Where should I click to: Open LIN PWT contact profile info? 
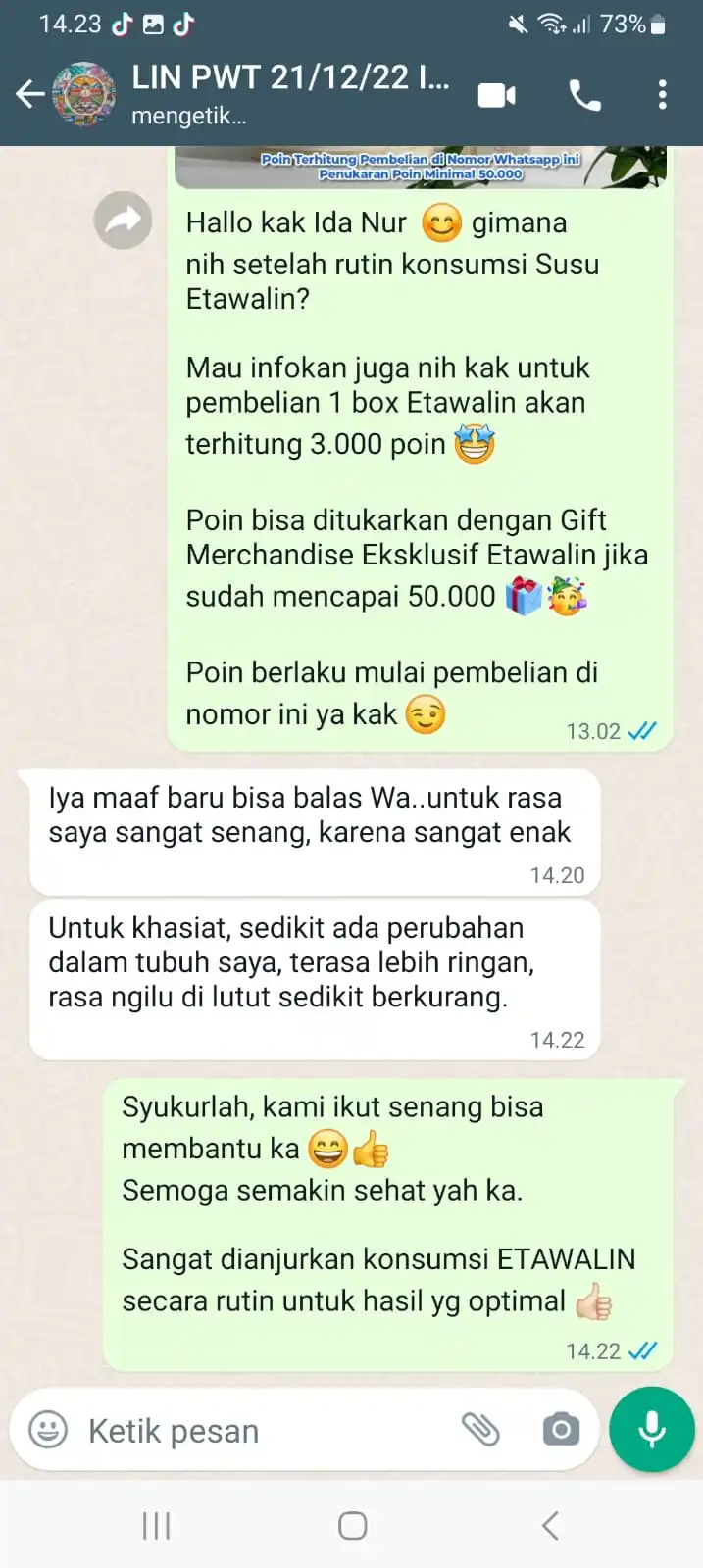[290, 94]
